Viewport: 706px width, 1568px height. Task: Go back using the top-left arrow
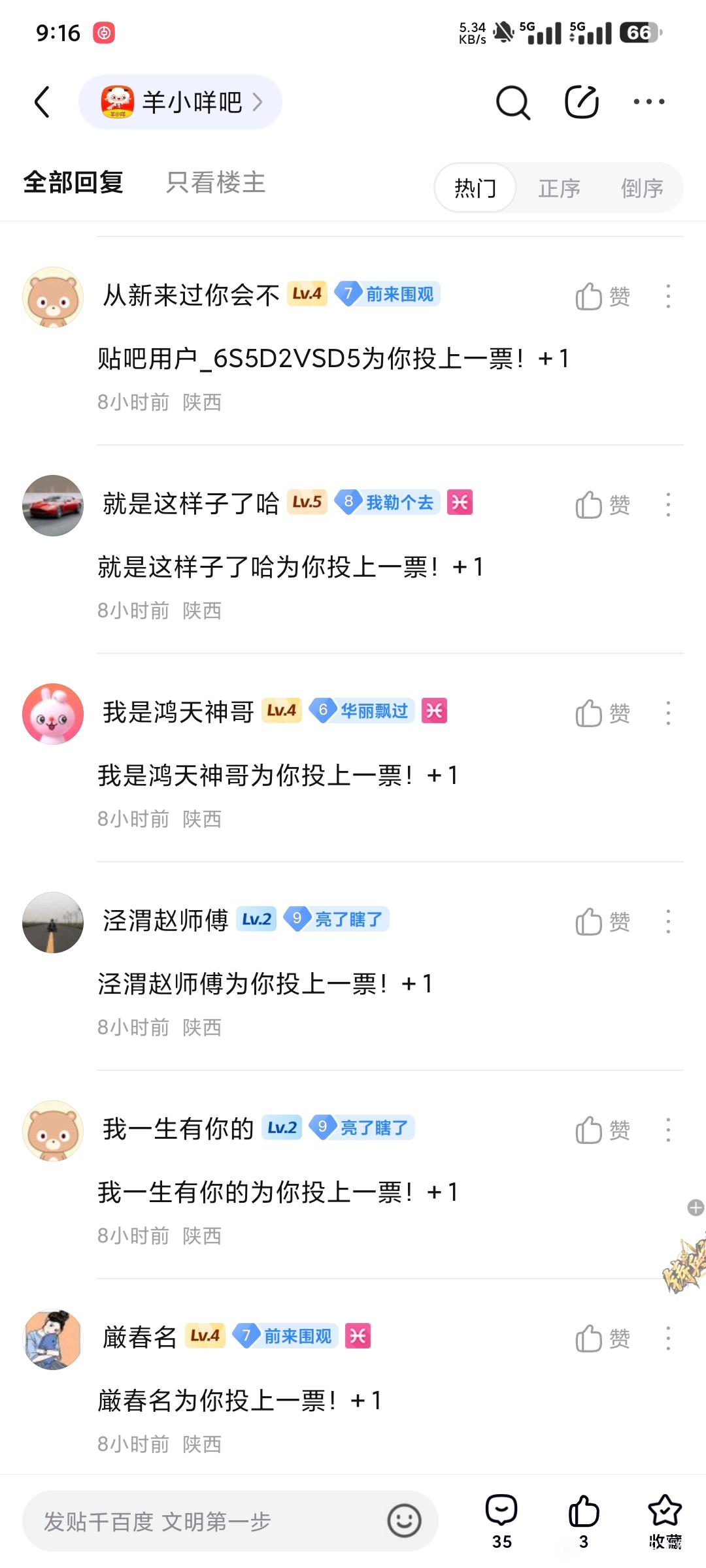coord(42,102)
